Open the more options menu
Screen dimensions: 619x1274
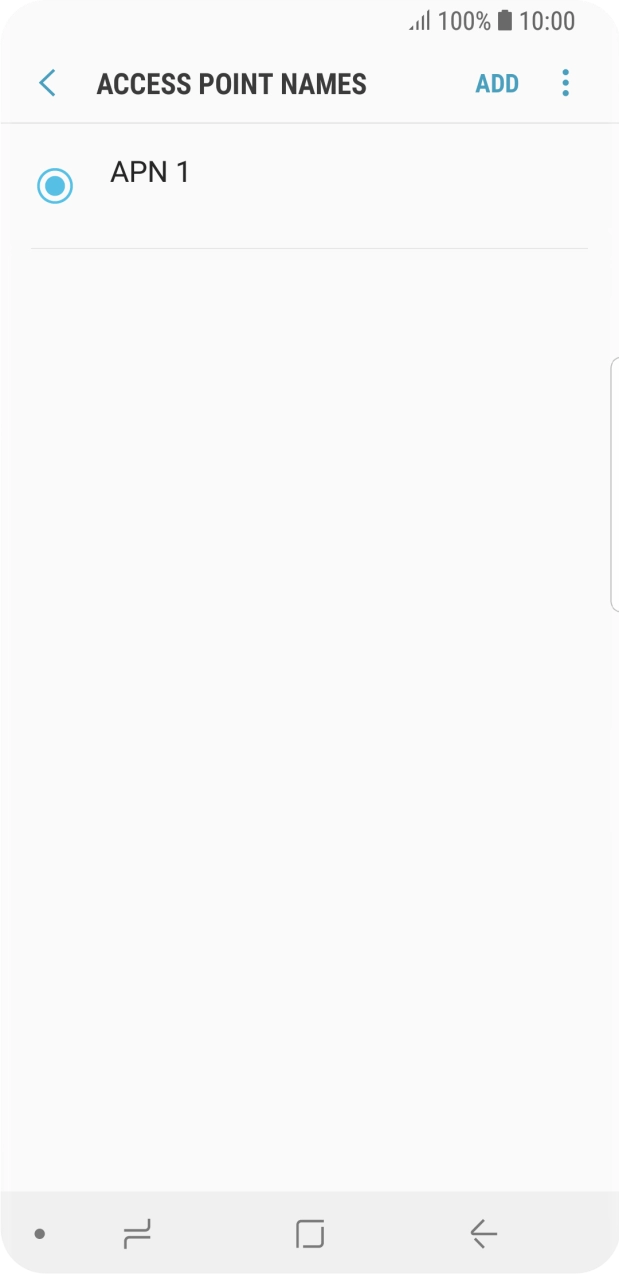point(565,83)
